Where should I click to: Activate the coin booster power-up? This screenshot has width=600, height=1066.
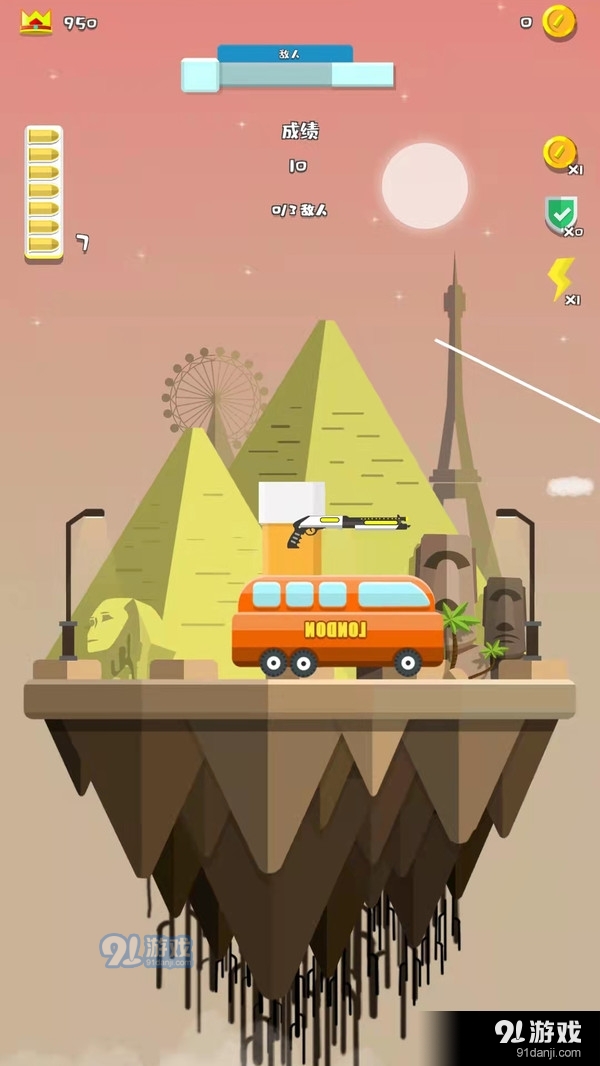[x=559, y=154]
